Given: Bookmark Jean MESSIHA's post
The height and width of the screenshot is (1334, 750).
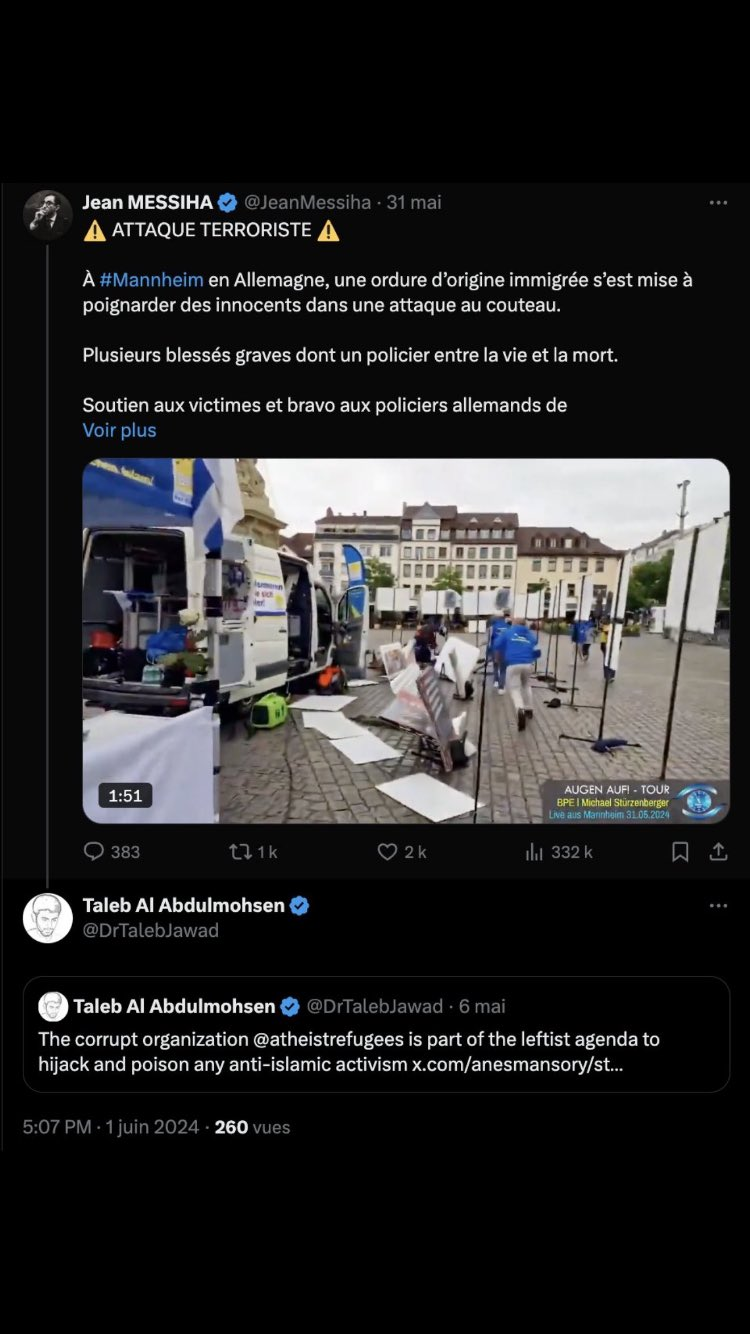Looking at the screenshot, I should [x=680, y=852].
